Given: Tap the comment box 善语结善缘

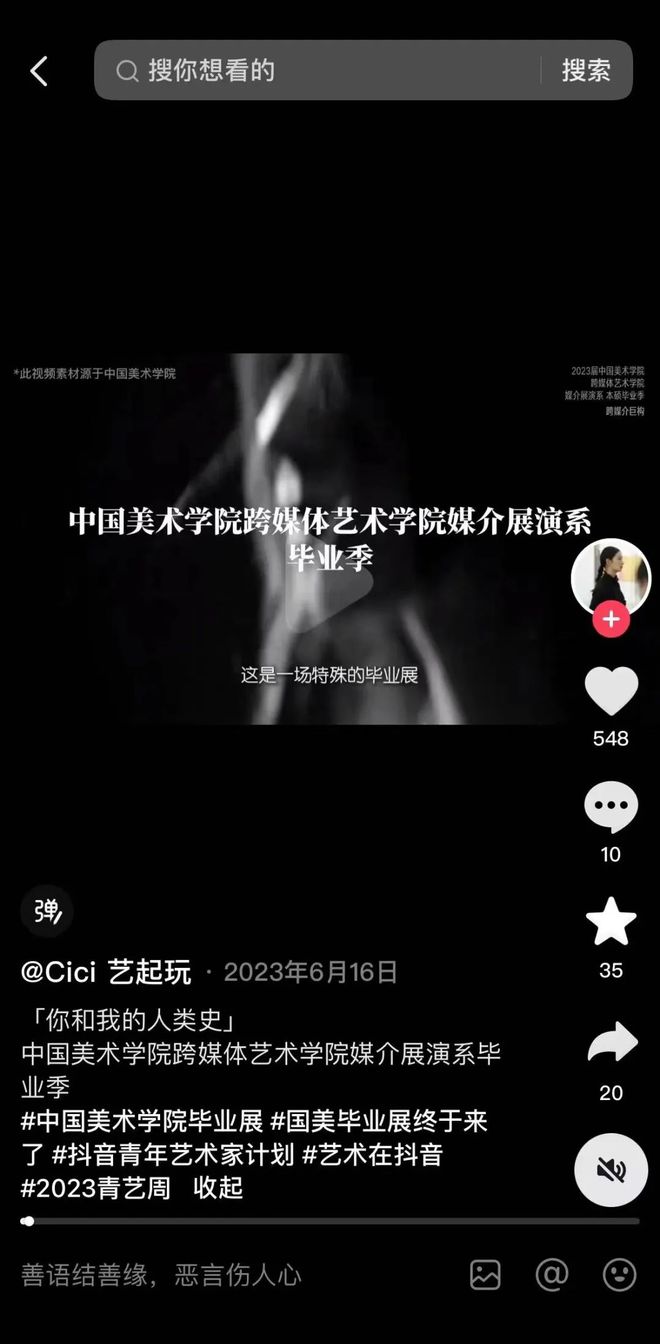Looking at the screenshot, I should pos(161,1275).
